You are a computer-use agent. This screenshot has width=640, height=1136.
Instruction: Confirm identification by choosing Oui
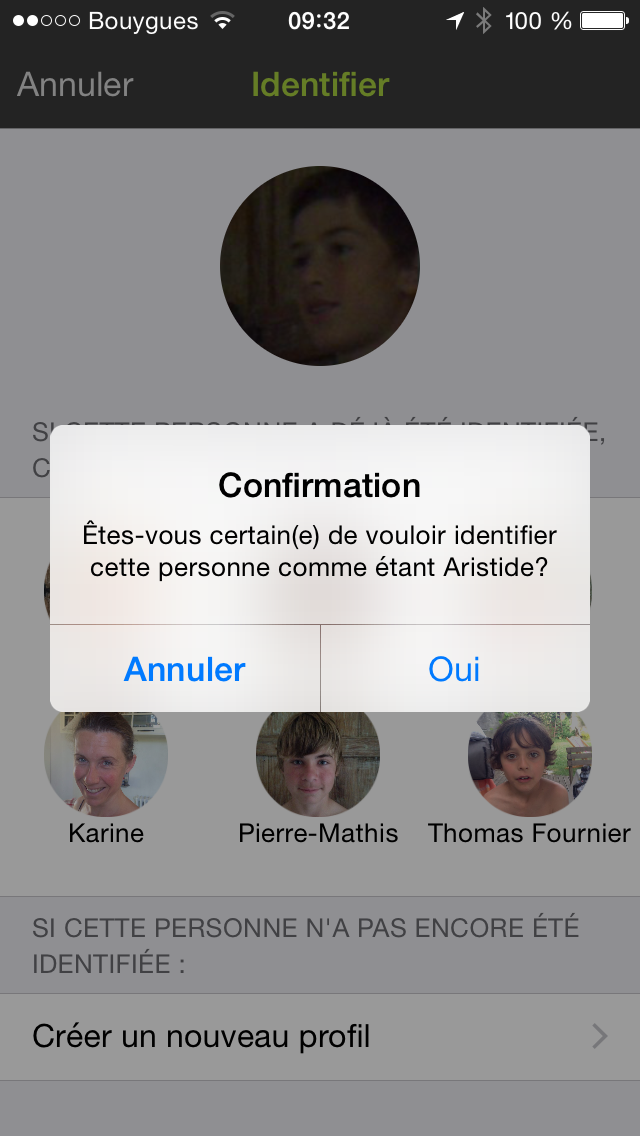click(455, 669)
